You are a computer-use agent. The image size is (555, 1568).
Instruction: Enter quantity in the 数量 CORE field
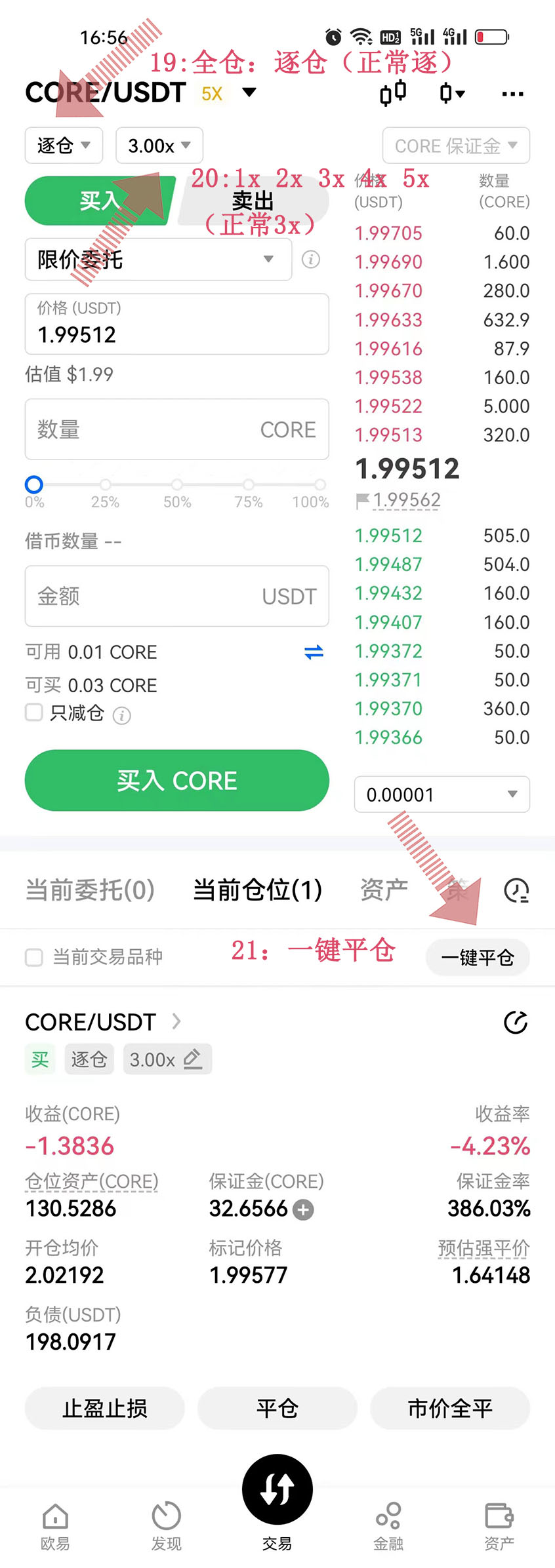tap(176, 429)
